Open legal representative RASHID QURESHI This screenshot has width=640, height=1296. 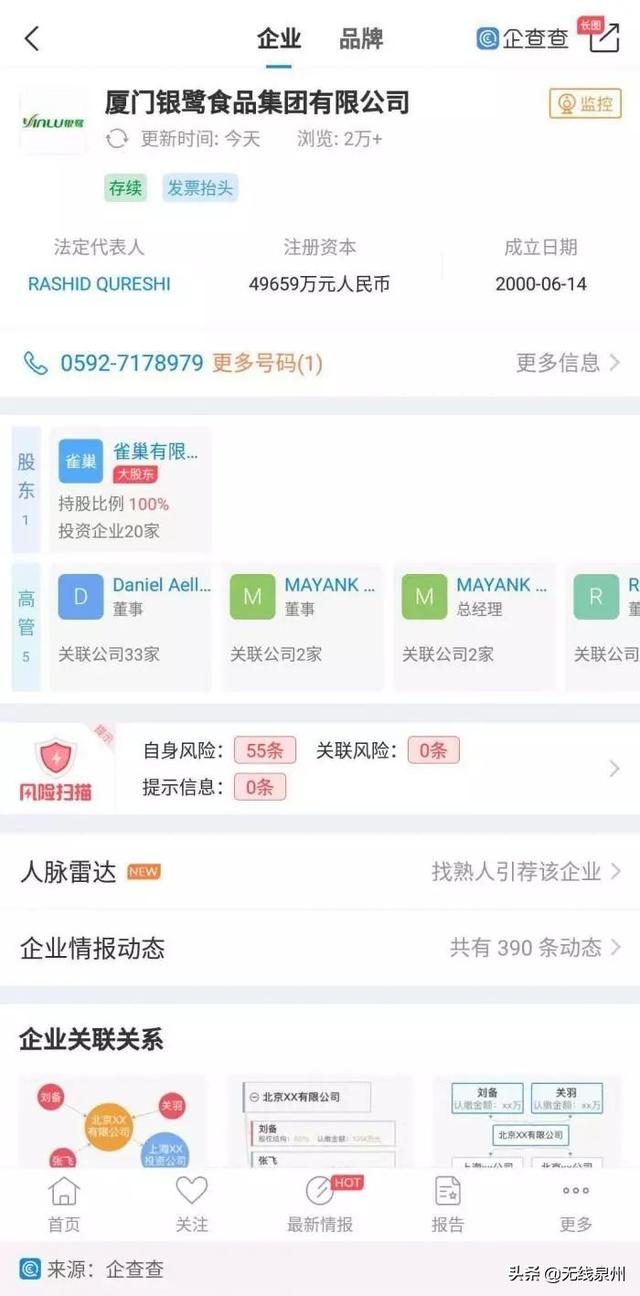coord(99,284)
